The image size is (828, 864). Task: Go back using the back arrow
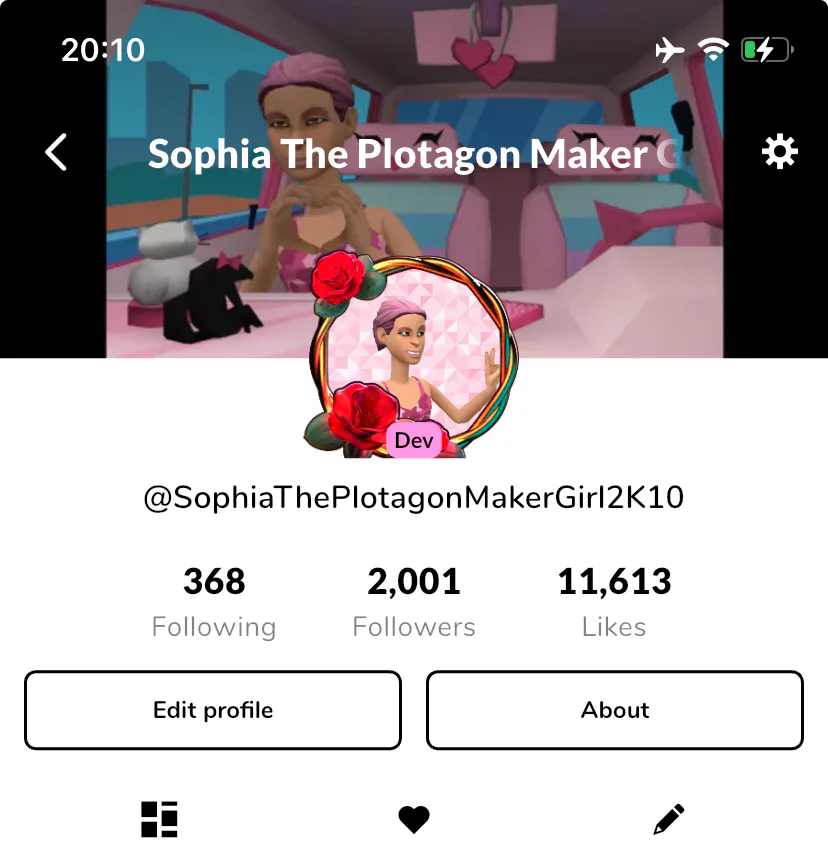(x=57, y=153)
